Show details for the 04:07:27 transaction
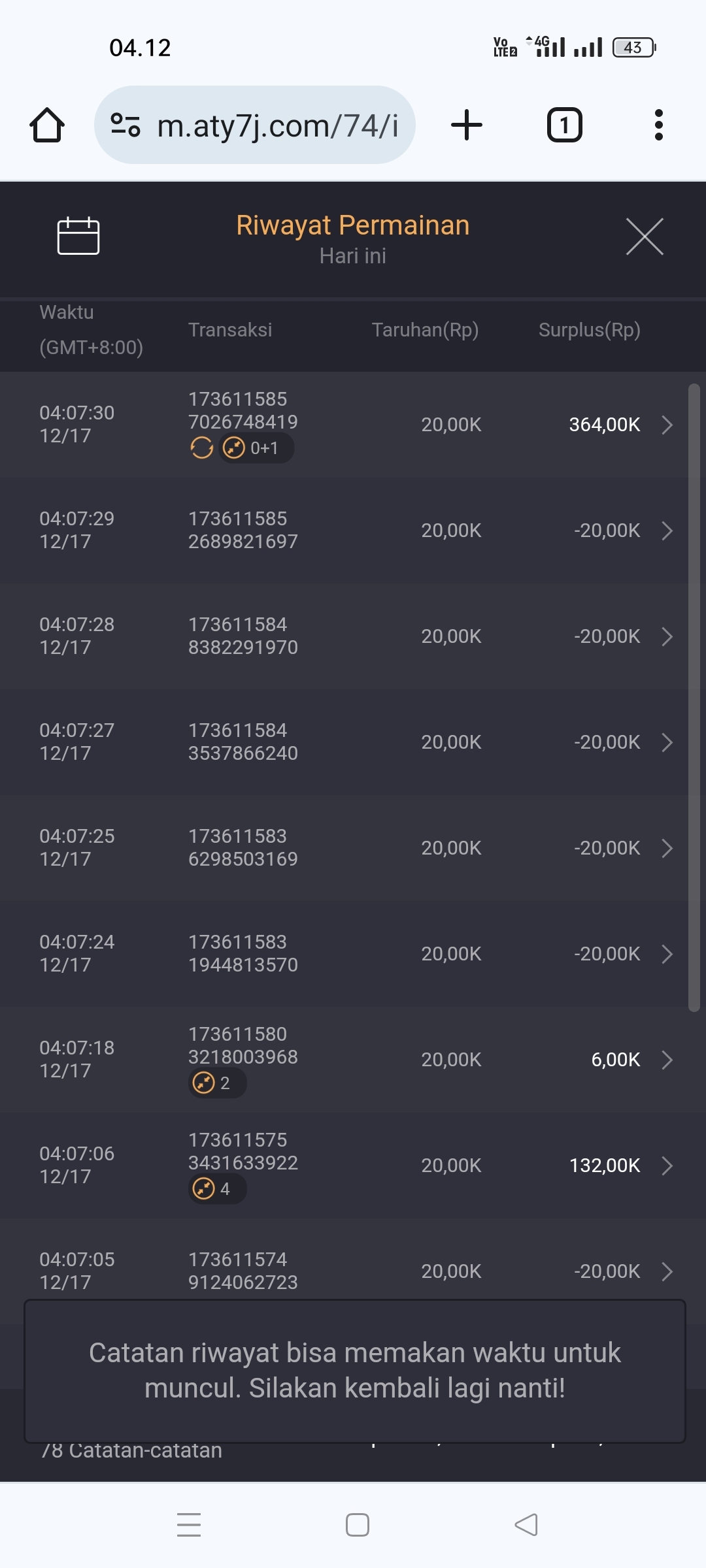The height and width of the screenshot is (1568, 706). point(667,742)
